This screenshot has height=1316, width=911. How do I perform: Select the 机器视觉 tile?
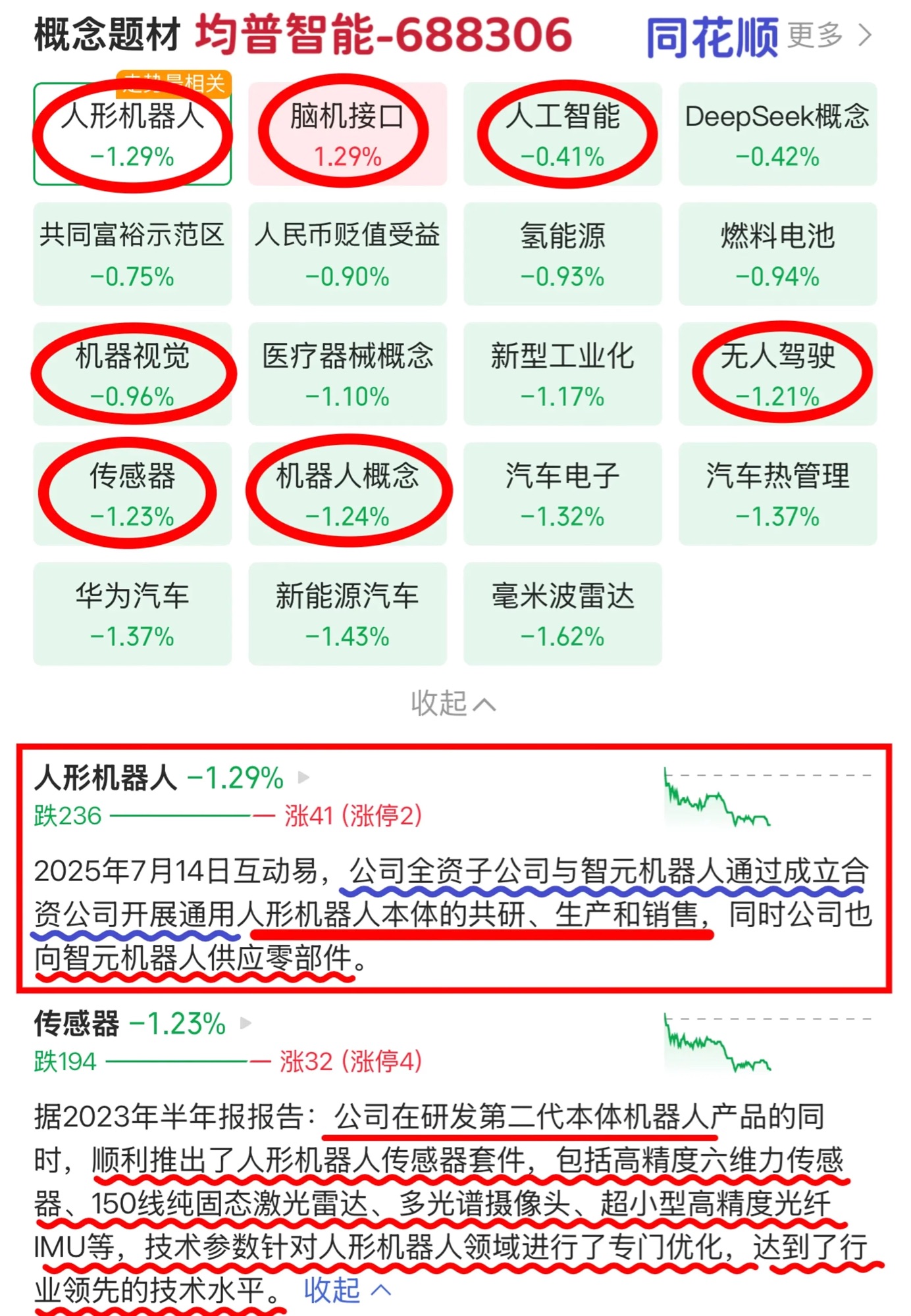132,374
